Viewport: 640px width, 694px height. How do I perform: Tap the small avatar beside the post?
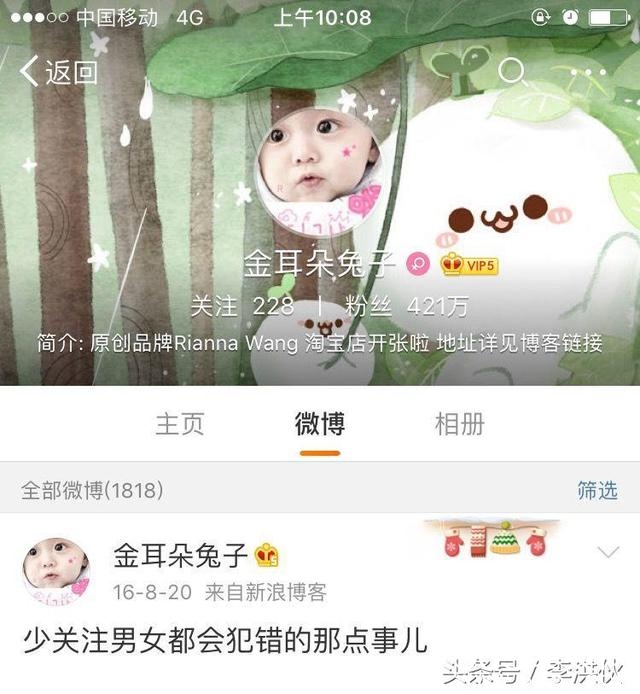(56, 570)
